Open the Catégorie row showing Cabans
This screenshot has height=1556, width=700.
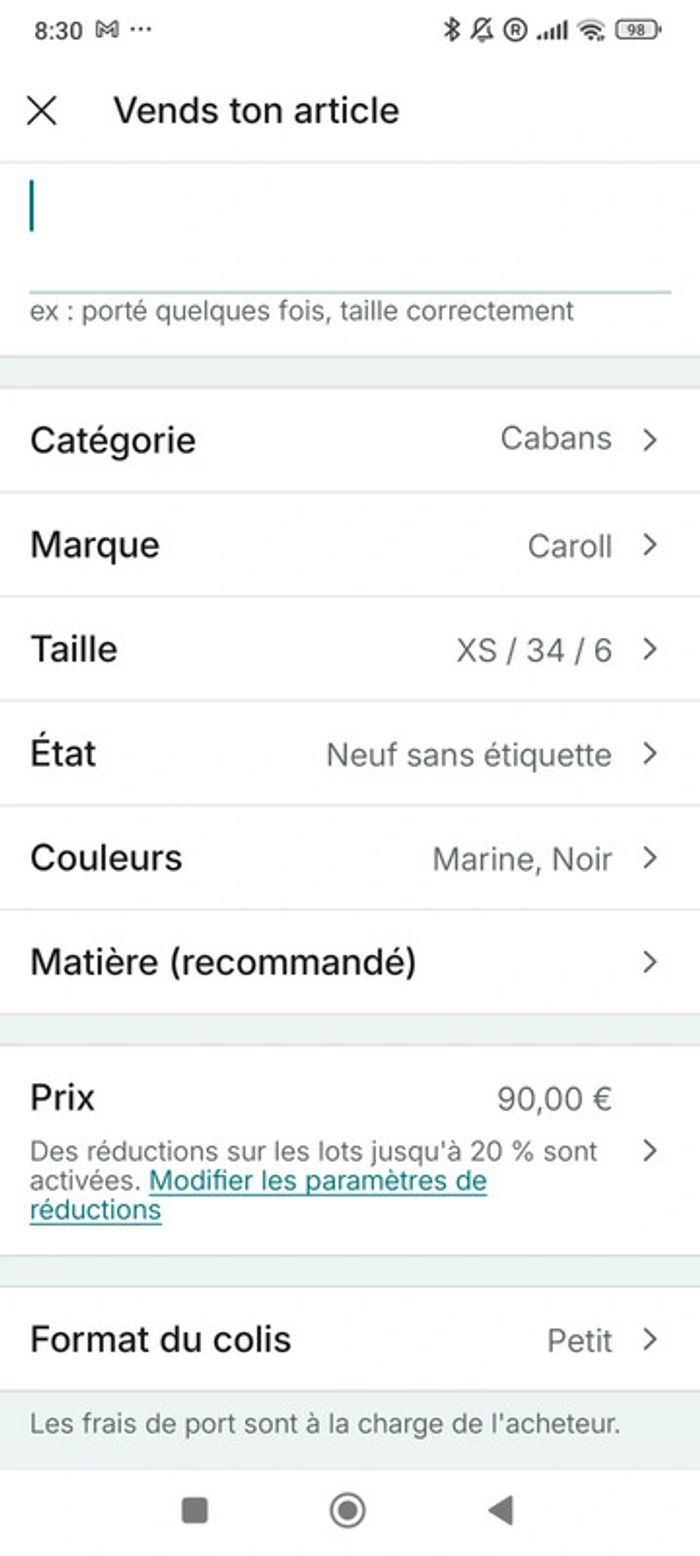pos(350,440)
